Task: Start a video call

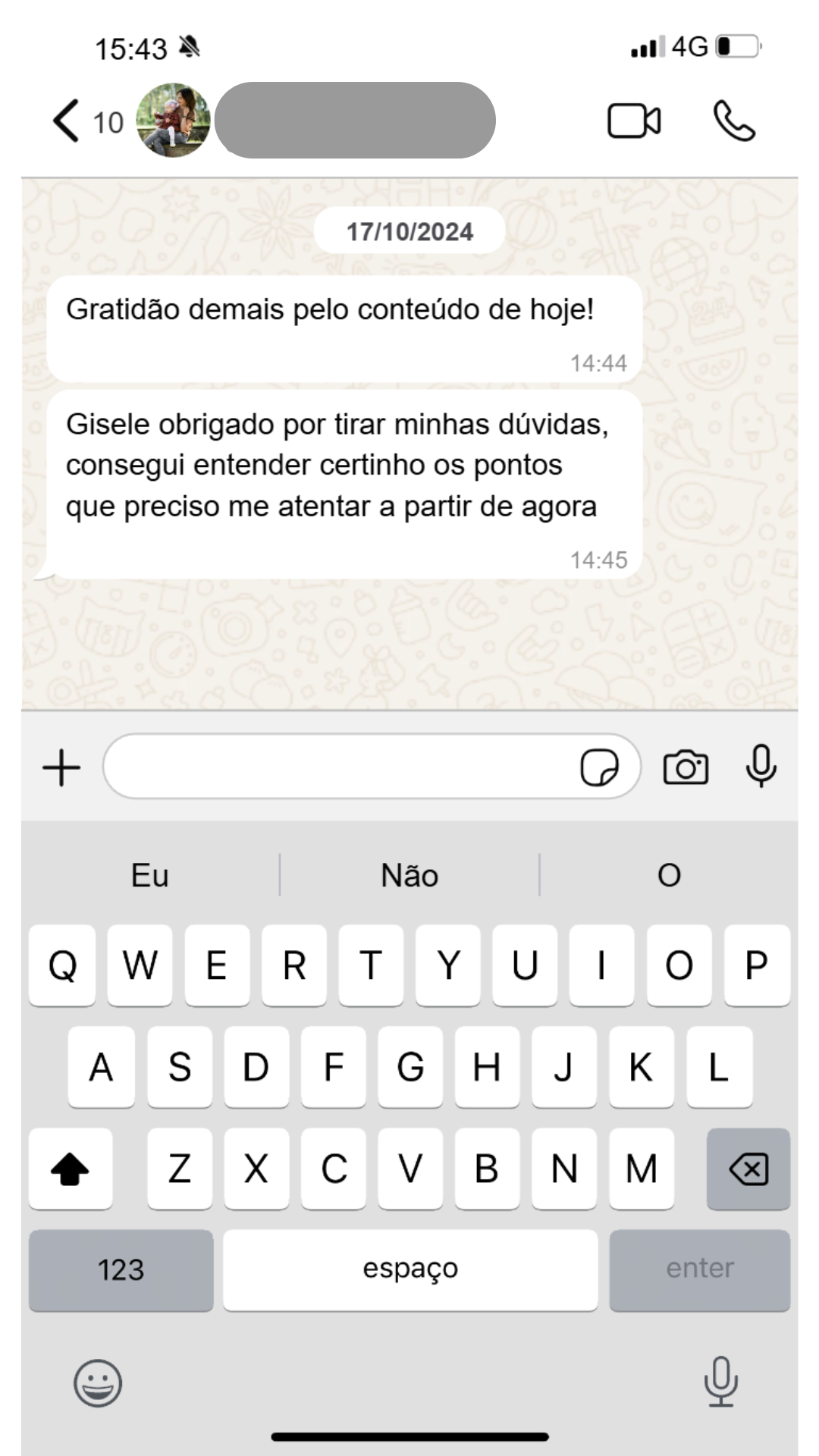Action: pos(634,121)
